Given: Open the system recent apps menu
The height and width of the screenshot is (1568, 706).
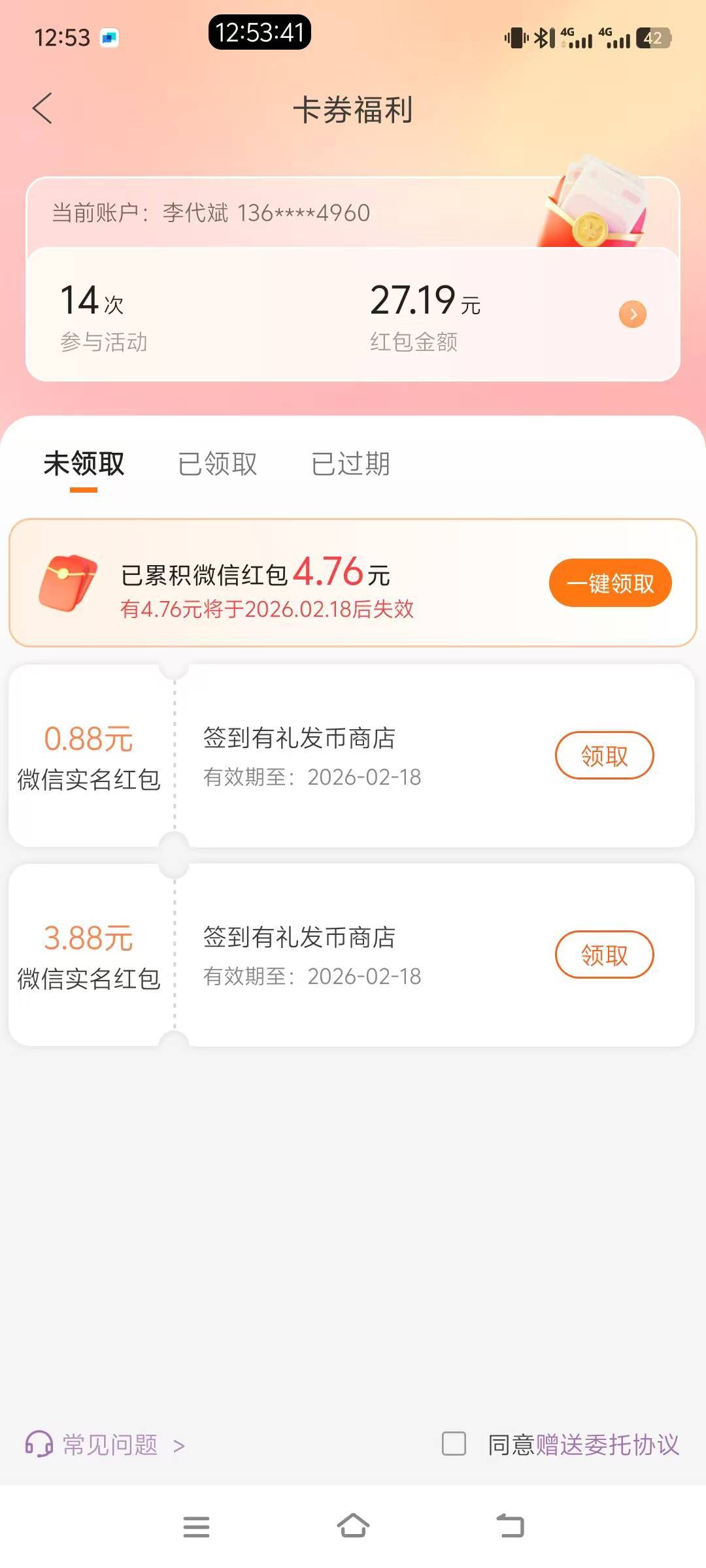Looking at the screenshot, I should click(x=196, y=1527).
